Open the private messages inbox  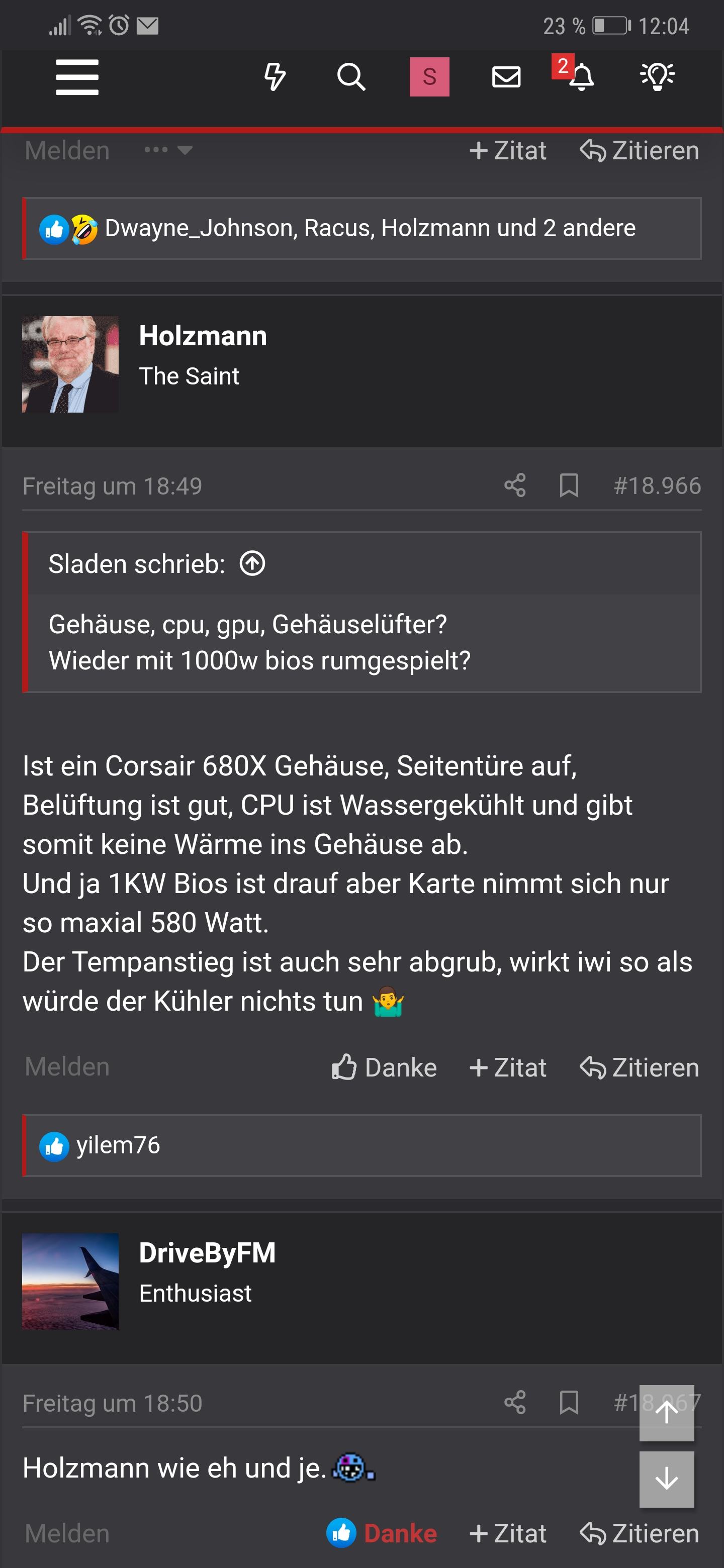[x=505, y=77]
